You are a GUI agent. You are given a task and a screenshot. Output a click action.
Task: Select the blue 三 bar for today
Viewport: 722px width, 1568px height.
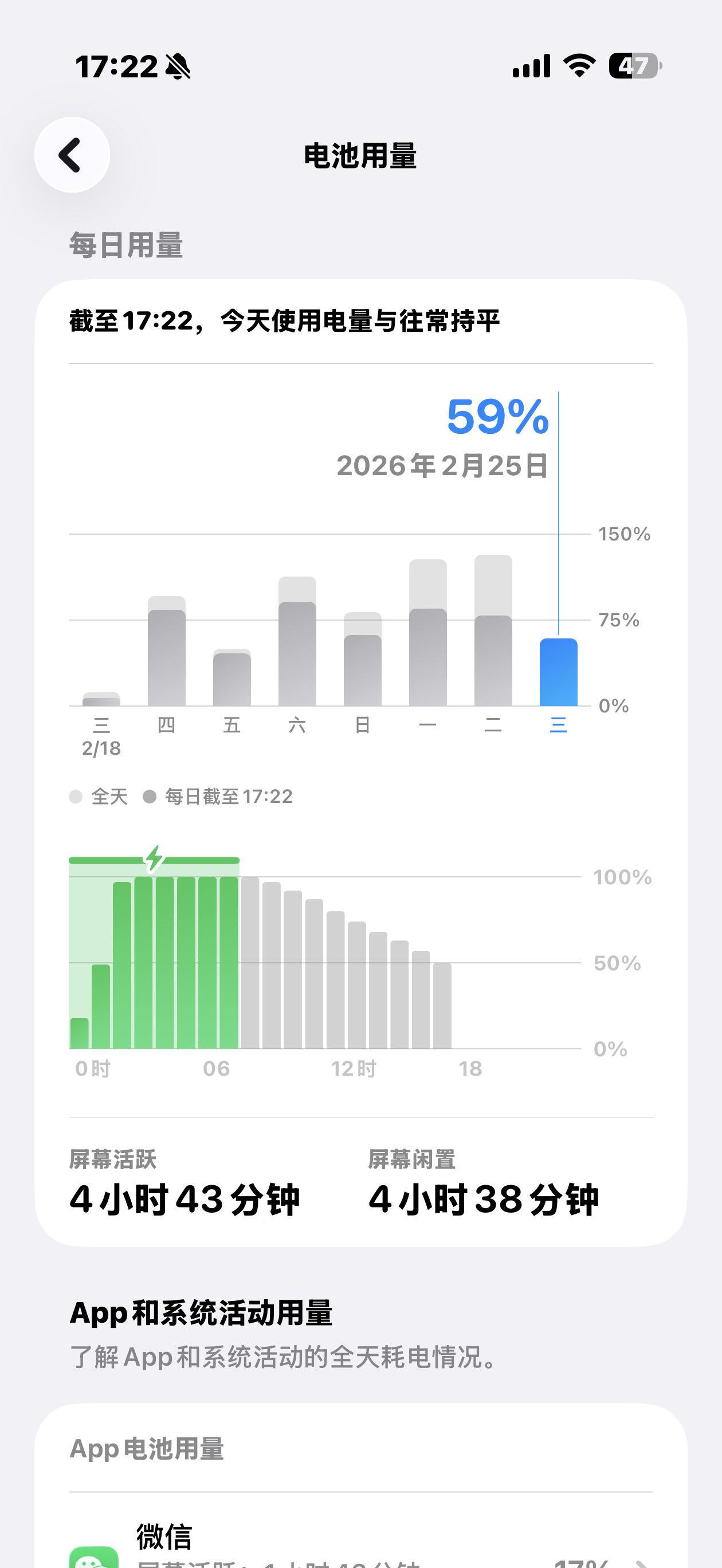558,672
